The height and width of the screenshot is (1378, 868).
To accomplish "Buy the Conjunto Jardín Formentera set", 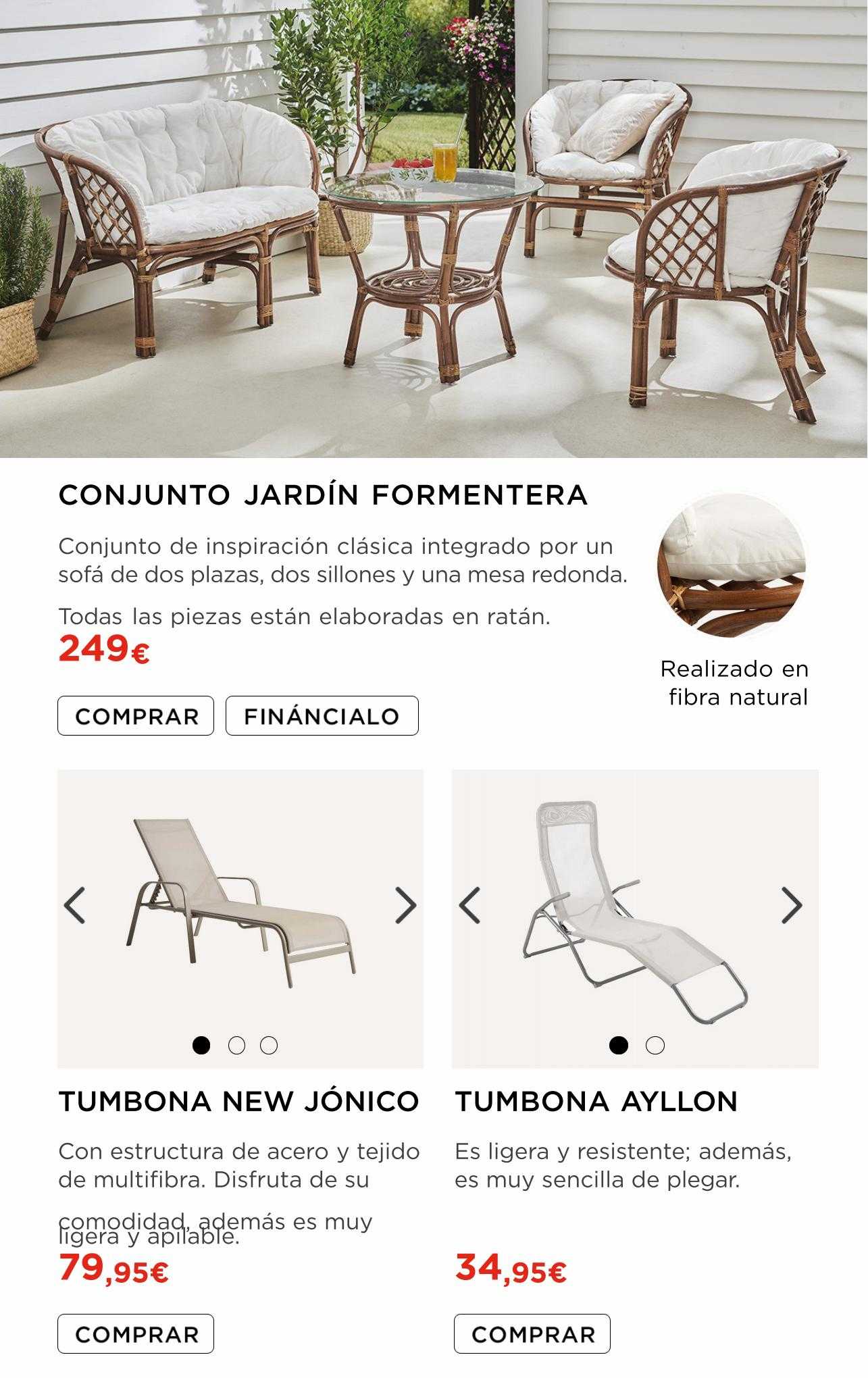I will click(136, 716).
